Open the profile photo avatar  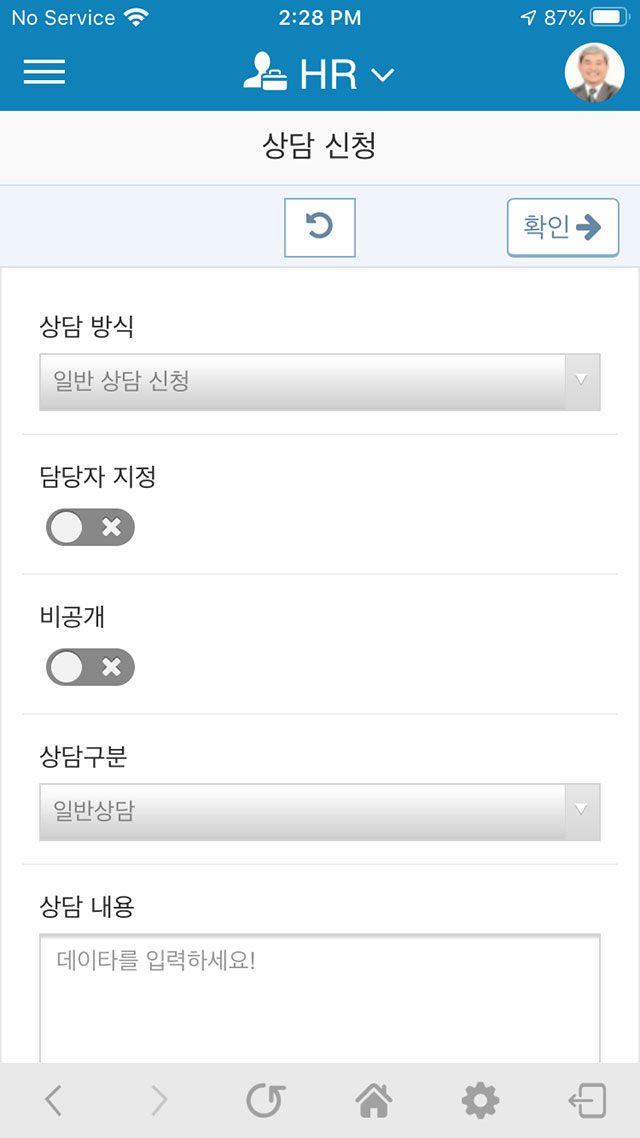[x=594, y=73]
